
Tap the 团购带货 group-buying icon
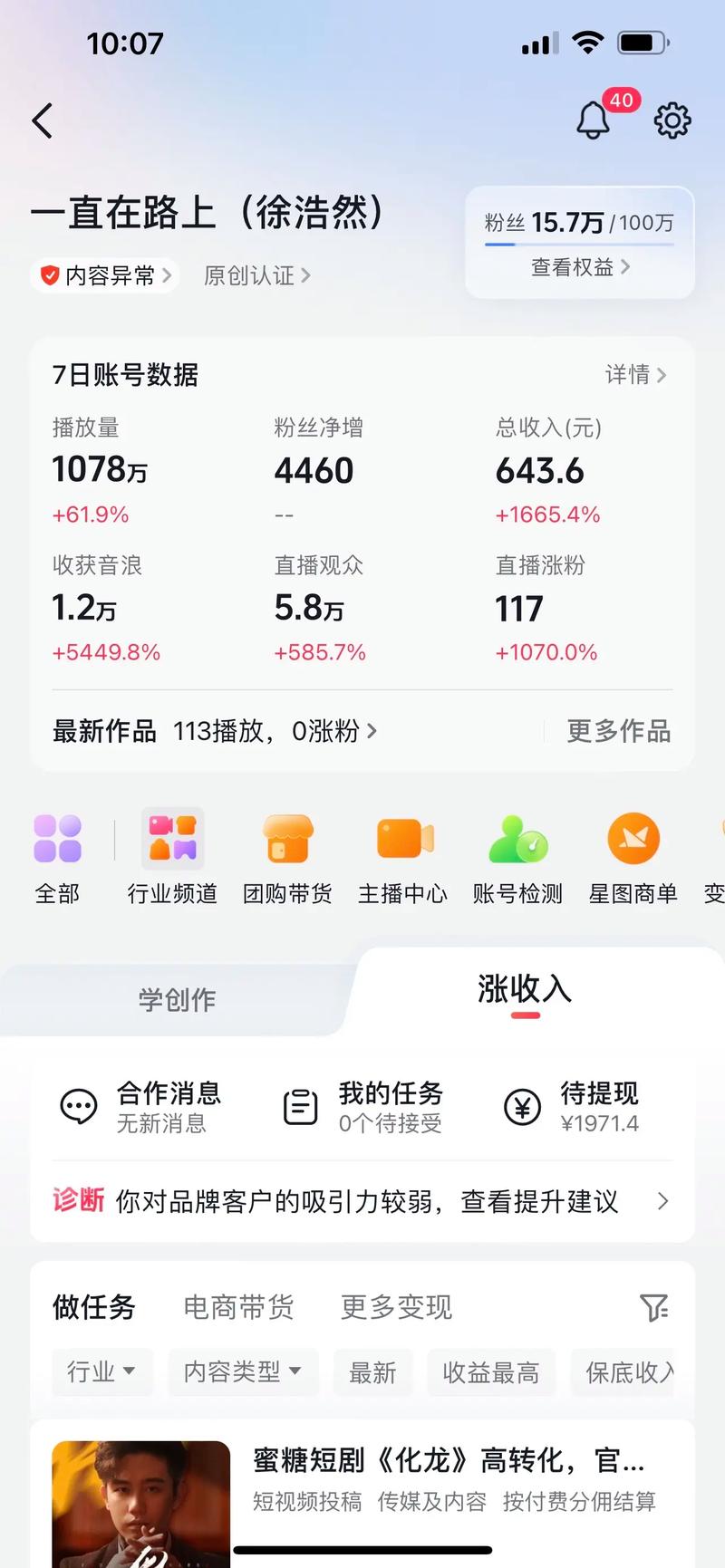pyautogui.click(x=286, y=838)
